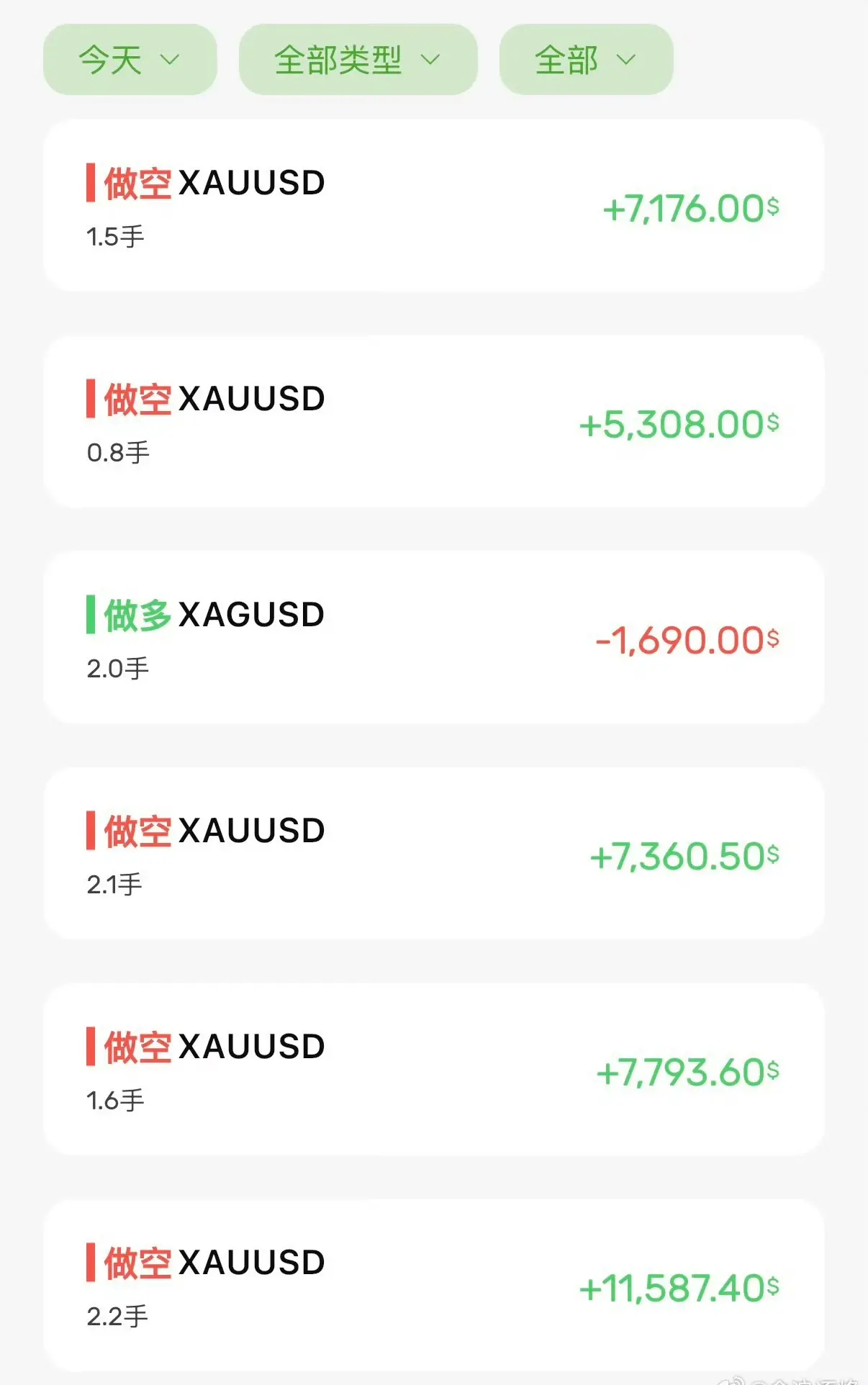Open the 1.5手 XAUUSD short trade

coord(433,206)
